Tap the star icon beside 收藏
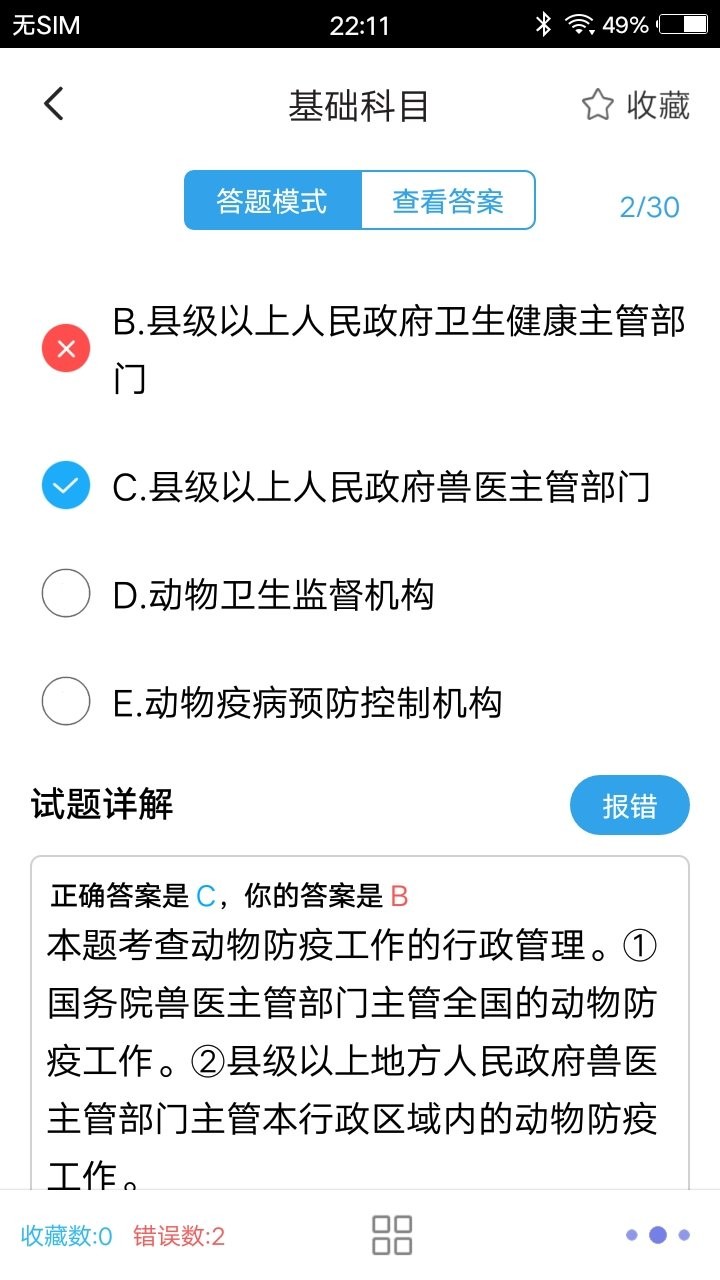 pos(597,103)
